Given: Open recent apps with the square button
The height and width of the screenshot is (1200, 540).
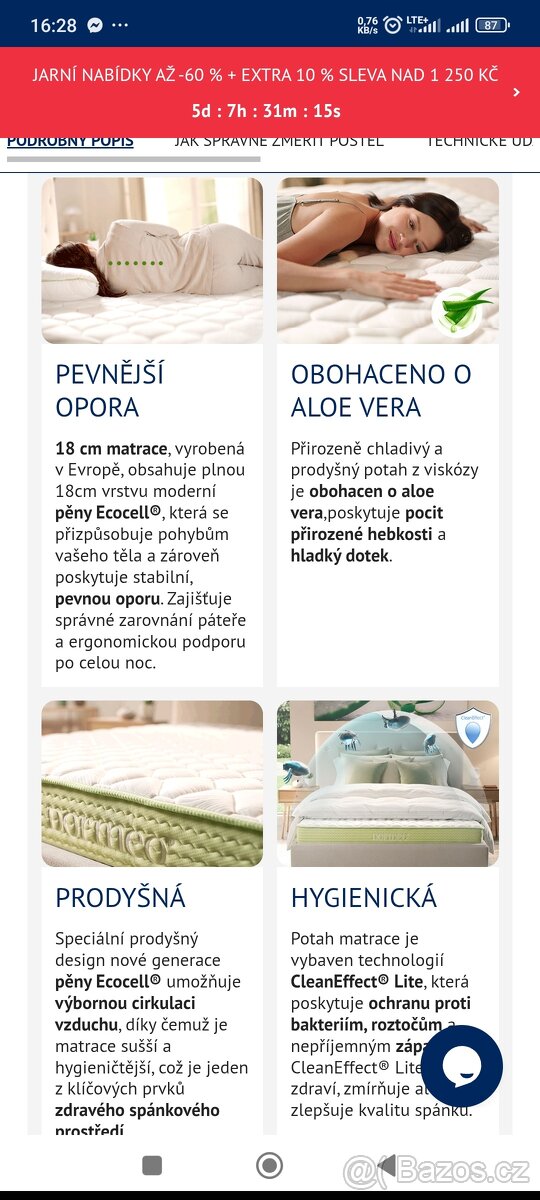Looking at the screenshot, I should click(x=152, y=1165).
